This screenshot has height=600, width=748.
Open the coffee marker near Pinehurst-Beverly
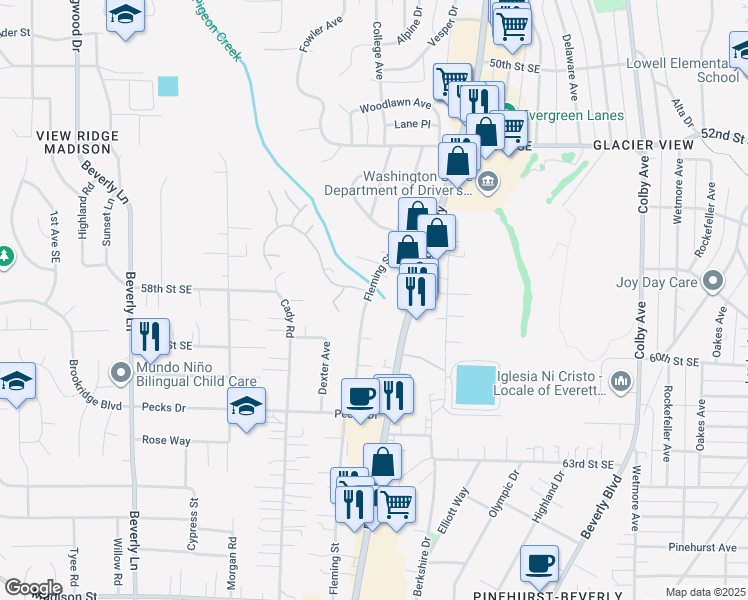(x=541, y=564)
